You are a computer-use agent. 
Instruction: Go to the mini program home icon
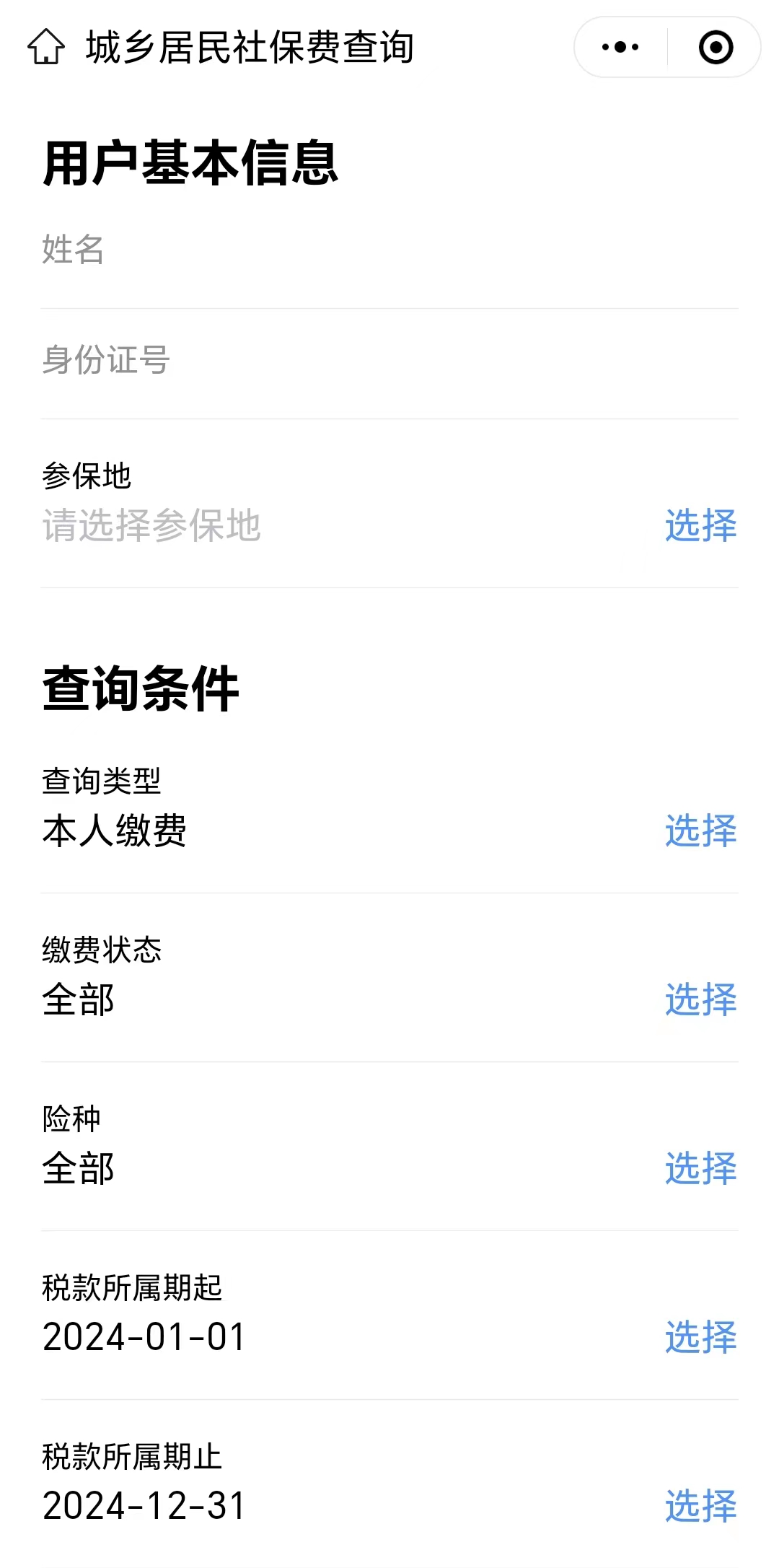[46, 47]
